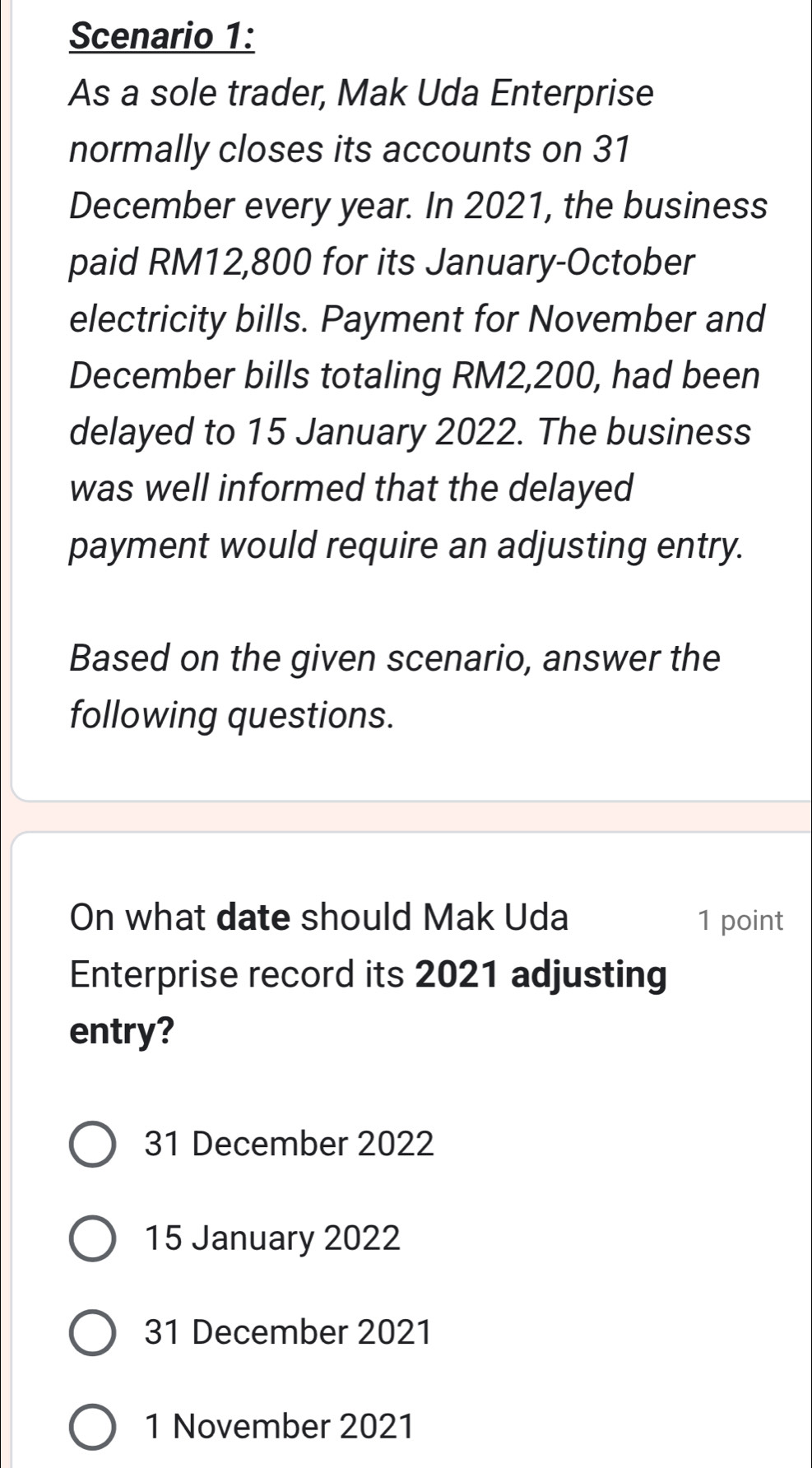The height and width of the screenshot is (1468, 812).
Task: Choose 15 January 2022 as the answer
Action: (x=92, y=1238)
